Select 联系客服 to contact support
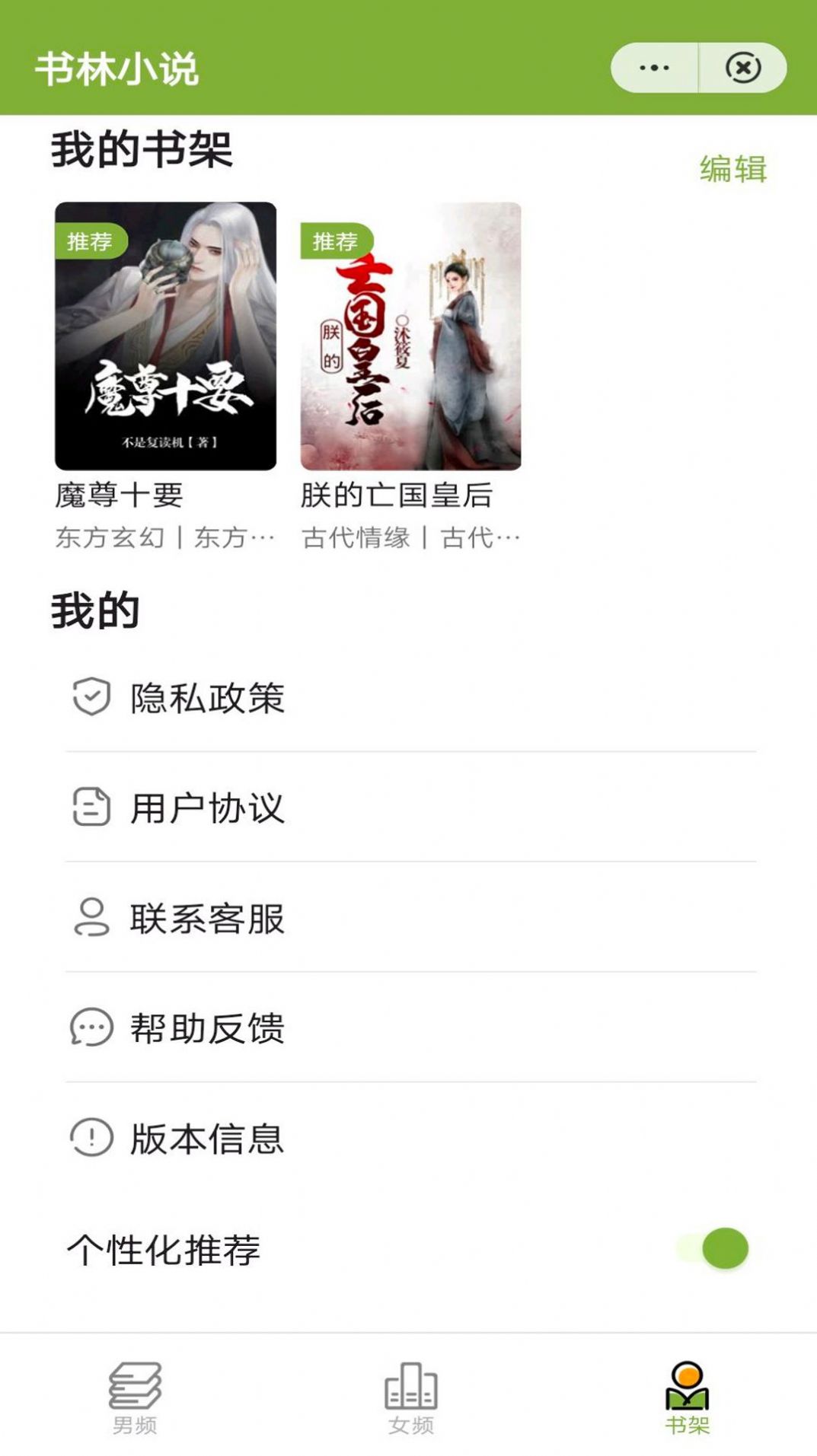Screen dimensions: 817x1456 [207, 918]
